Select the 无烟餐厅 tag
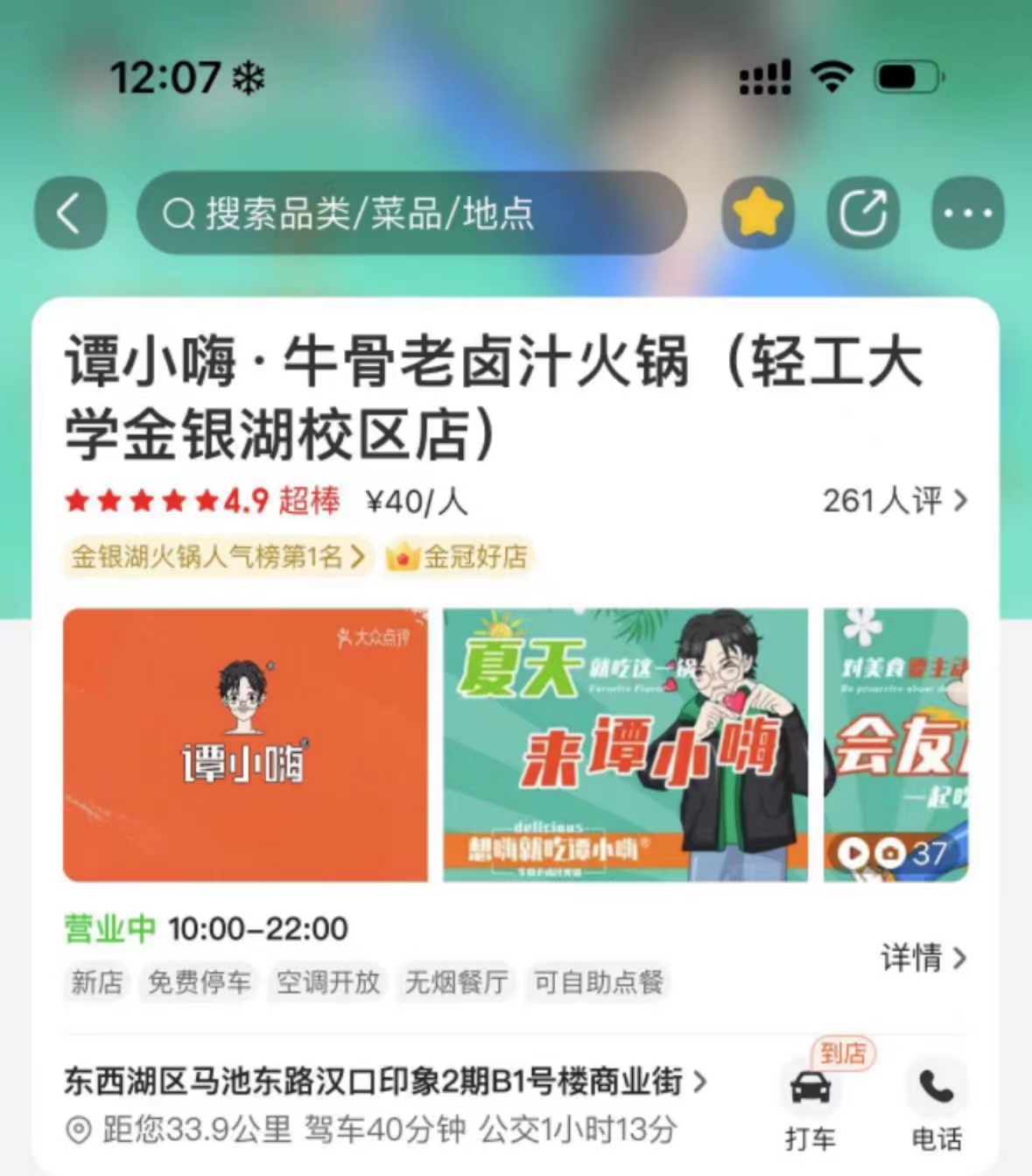This screenshot has width=1032, height=1176. [x=454, y=982]
